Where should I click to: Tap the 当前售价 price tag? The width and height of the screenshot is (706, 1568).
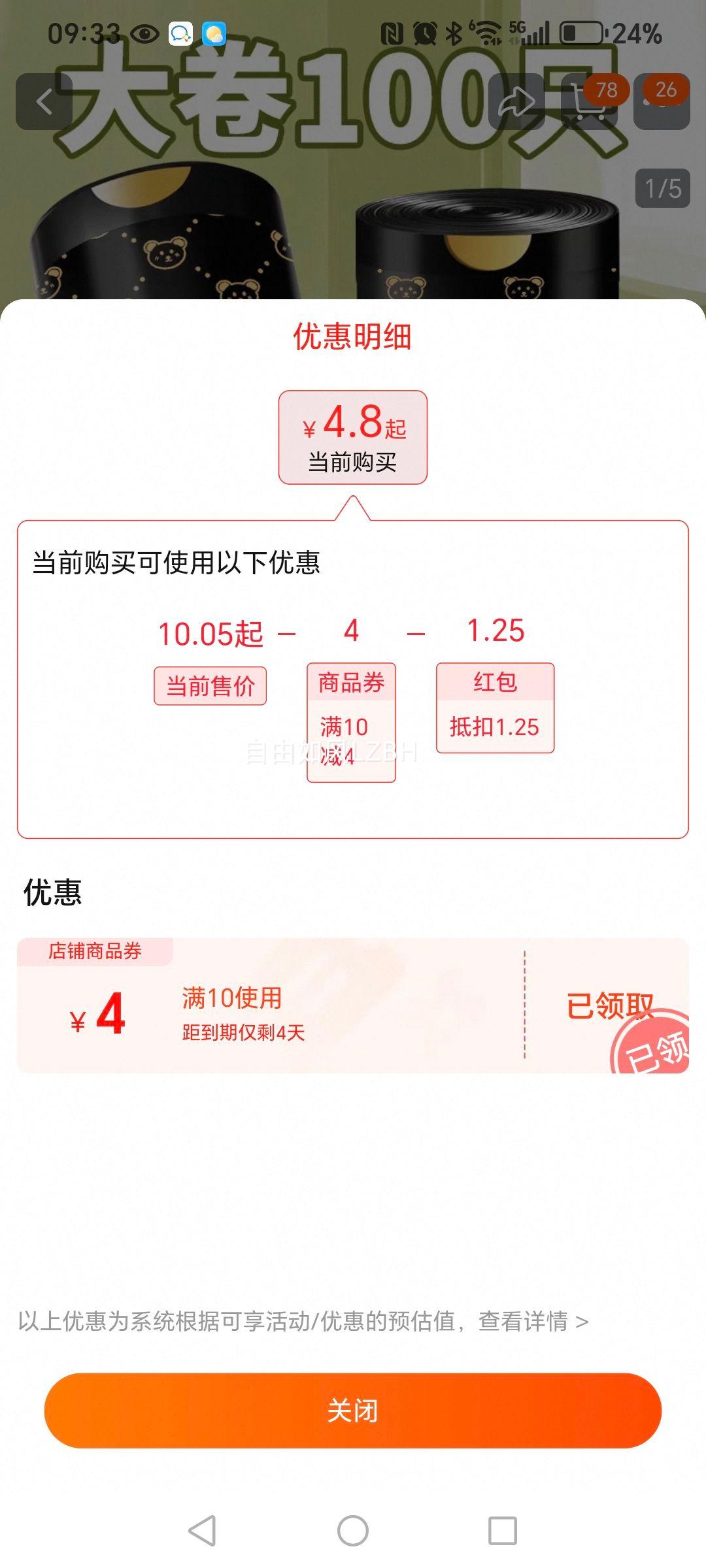pyautogui.click(x=210, y=686)
